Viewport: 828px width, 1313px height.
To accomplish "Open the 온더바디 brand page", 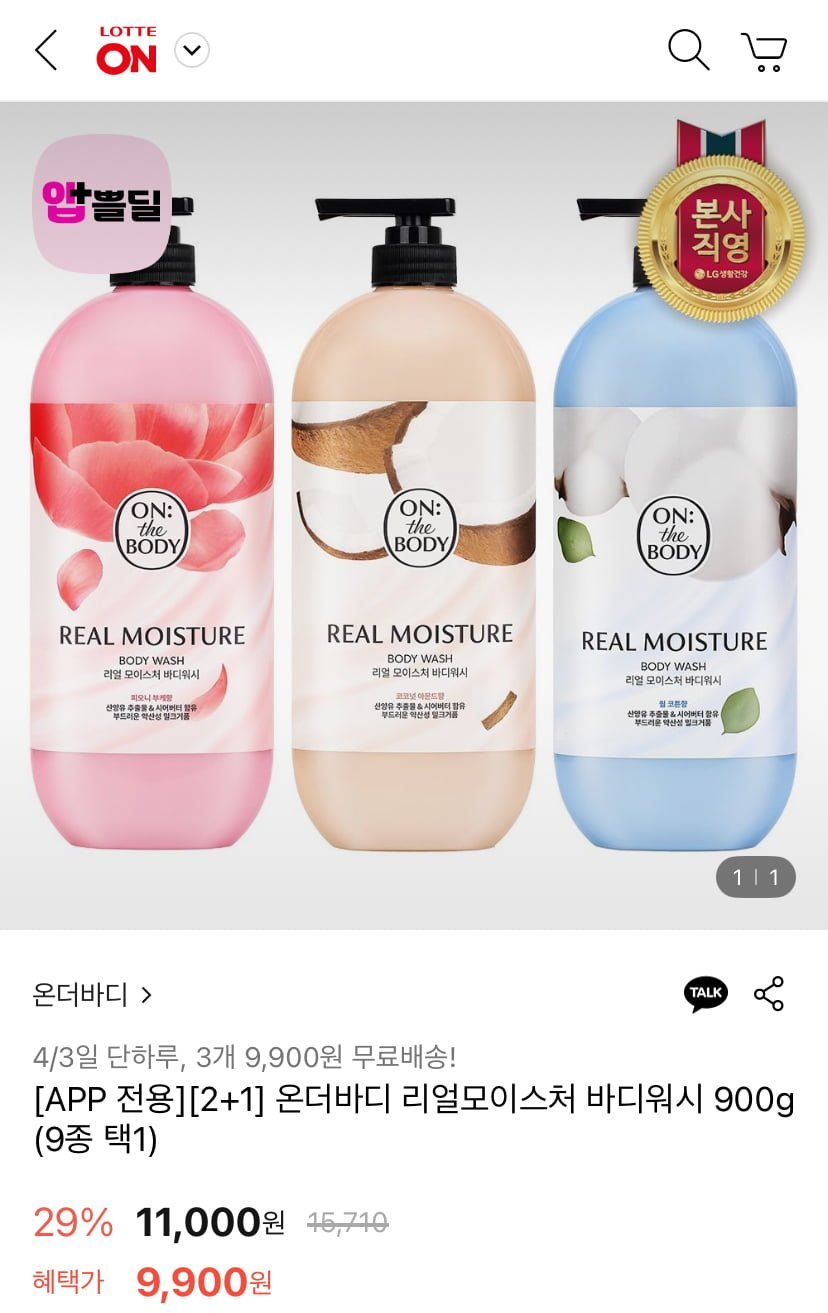I will click(x=92, y=995).
